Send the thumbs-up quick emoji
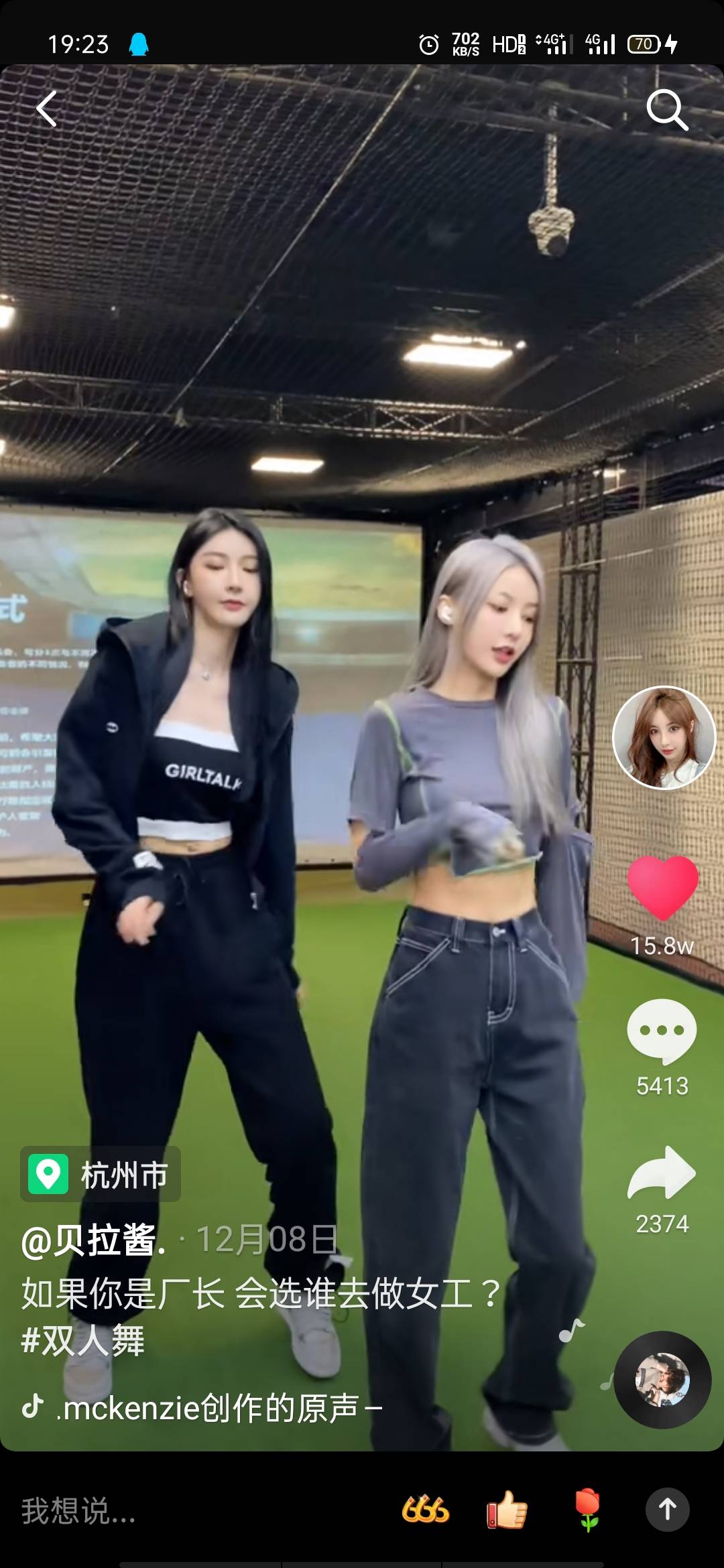Image resolution: width=724 pixels, height=1568 pixels. (507, 1510)
